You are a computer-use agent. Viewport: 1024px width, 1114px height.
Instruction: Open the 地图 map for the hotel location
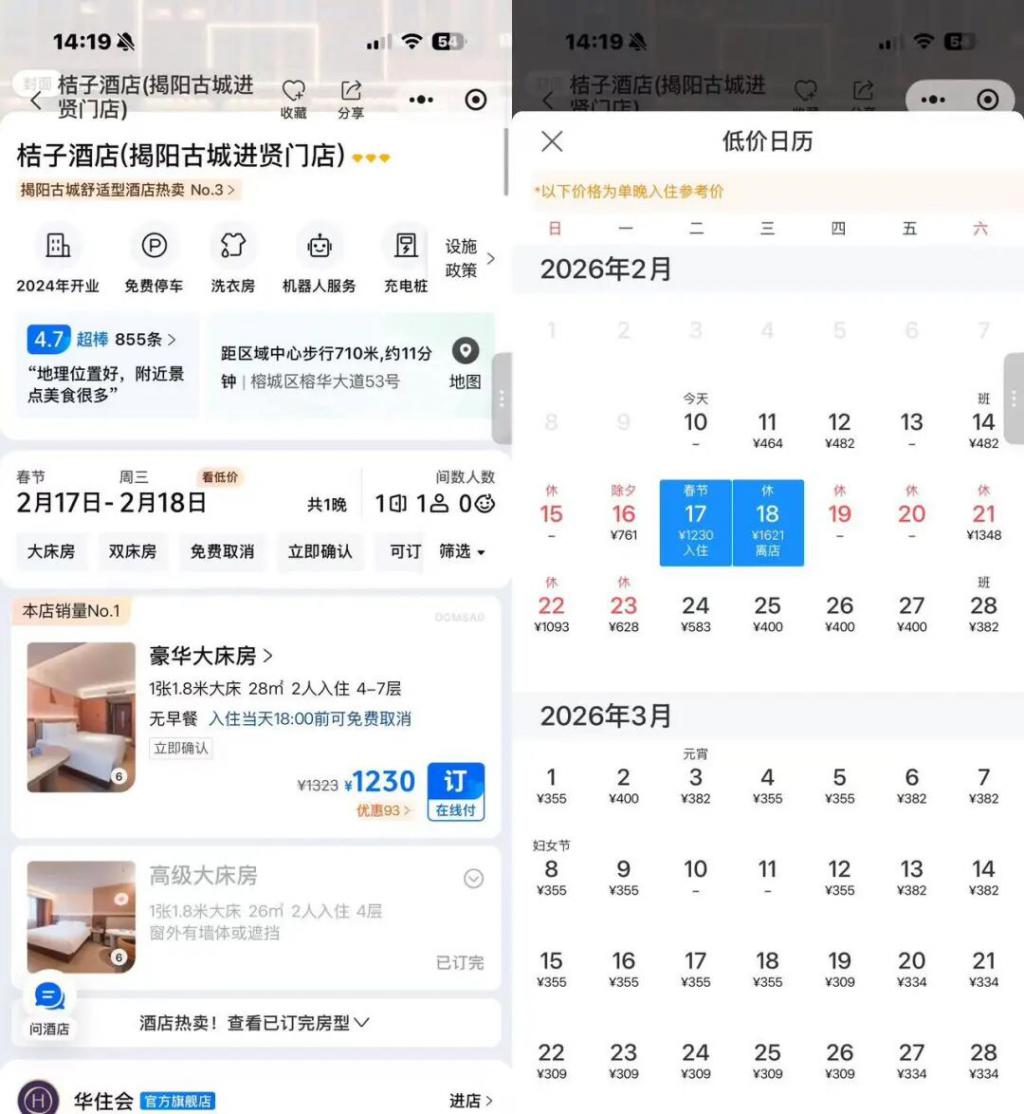point(465,363)
